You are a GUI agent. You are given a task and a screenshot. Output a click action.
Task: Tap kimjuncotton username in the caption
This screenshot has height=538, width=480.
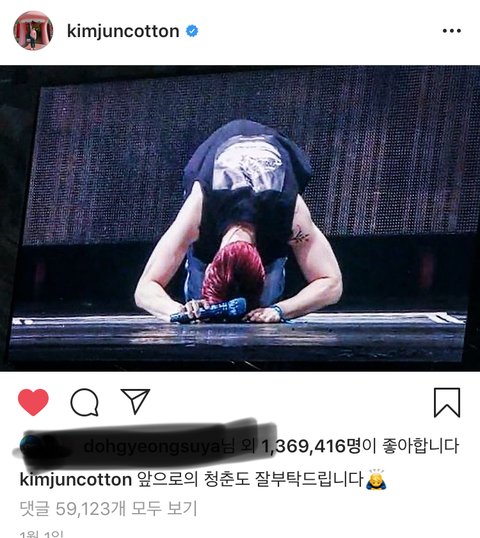point(75,479)
